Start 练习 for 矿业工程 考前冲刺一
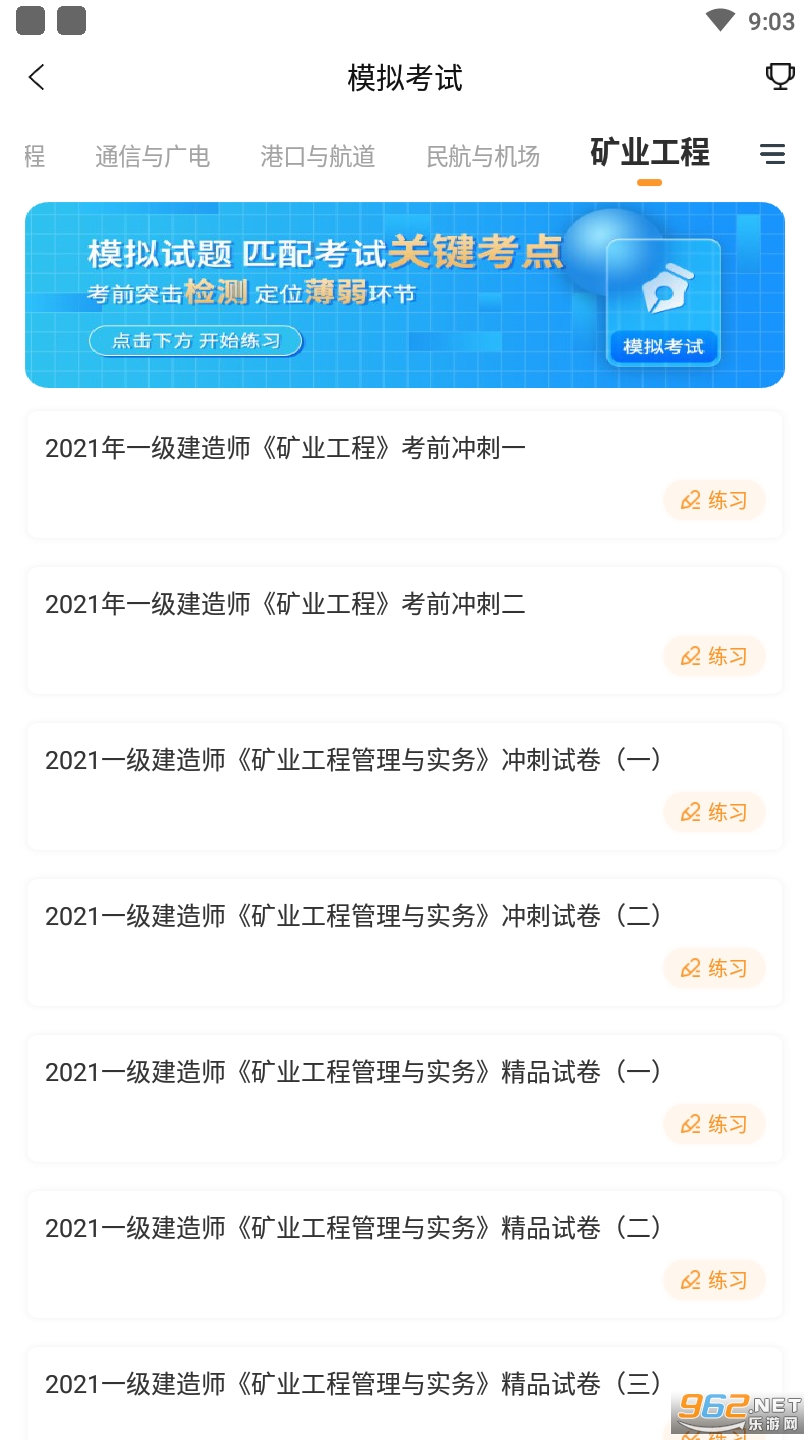Viewport: 810px width, 1440px height. point(714,500)
